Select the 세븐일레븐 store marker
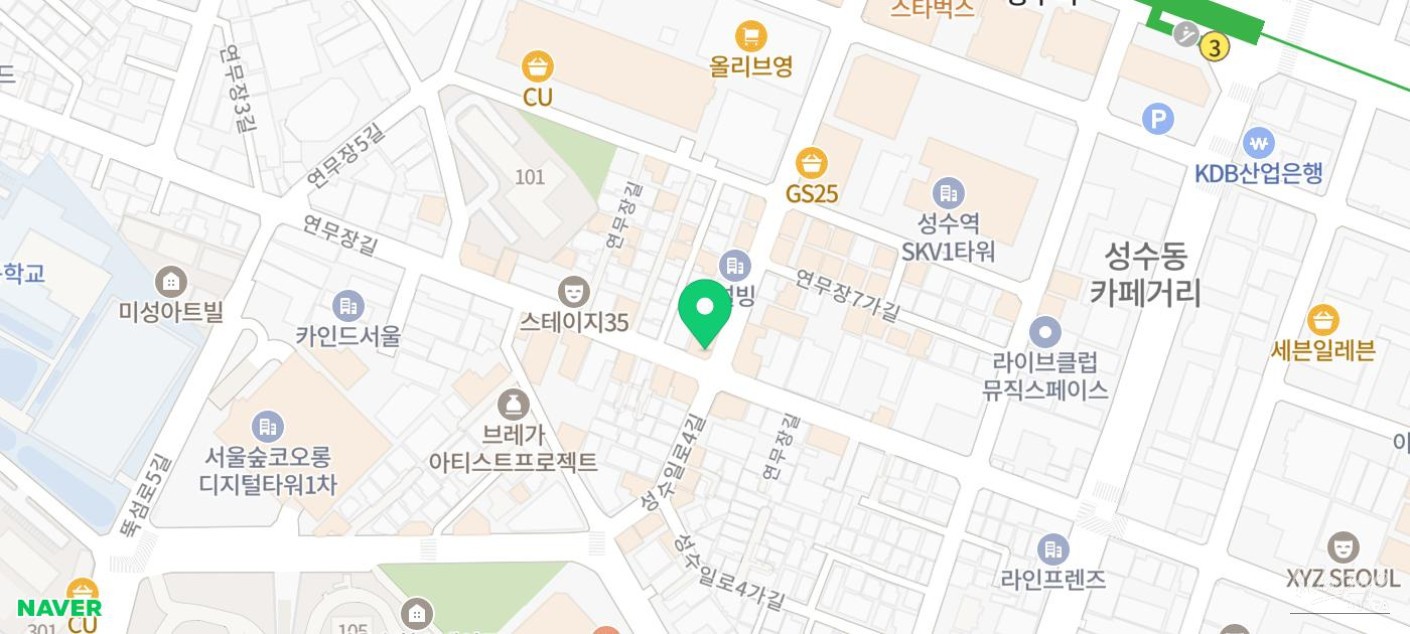 pos(1322,321)
